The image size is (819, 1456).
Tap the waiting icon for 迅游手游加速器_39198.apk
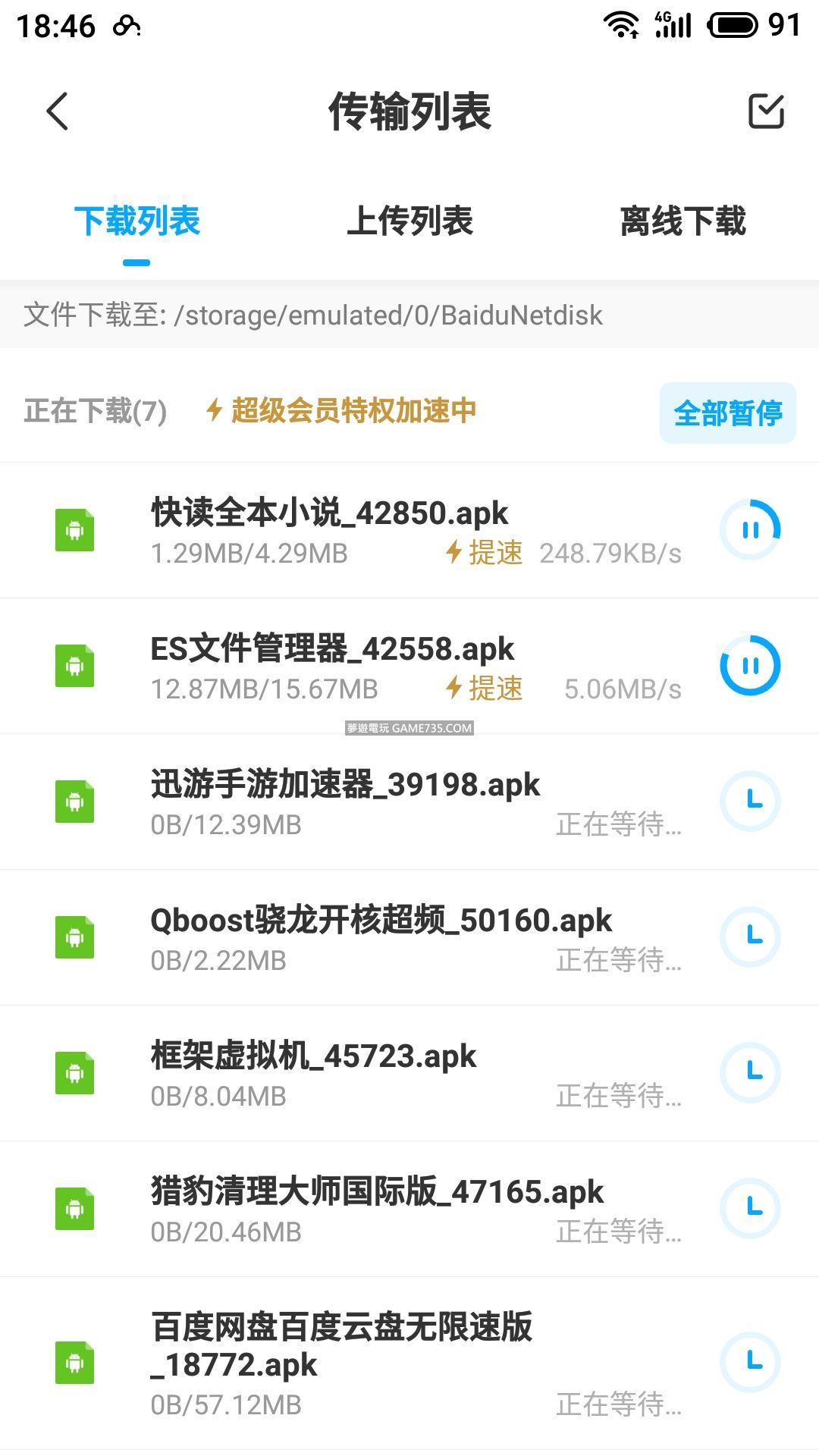pos(750,801)
